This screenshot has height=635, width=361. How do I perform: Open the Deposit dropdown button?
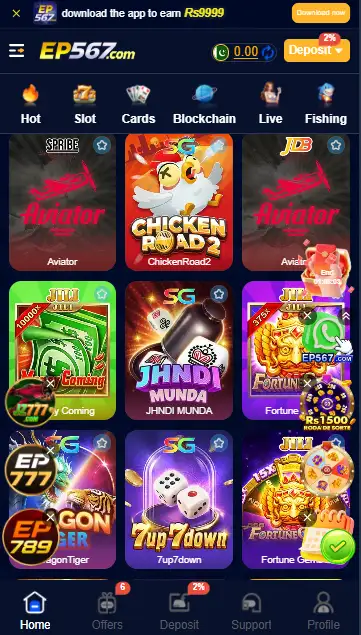(x=316, y=50)
